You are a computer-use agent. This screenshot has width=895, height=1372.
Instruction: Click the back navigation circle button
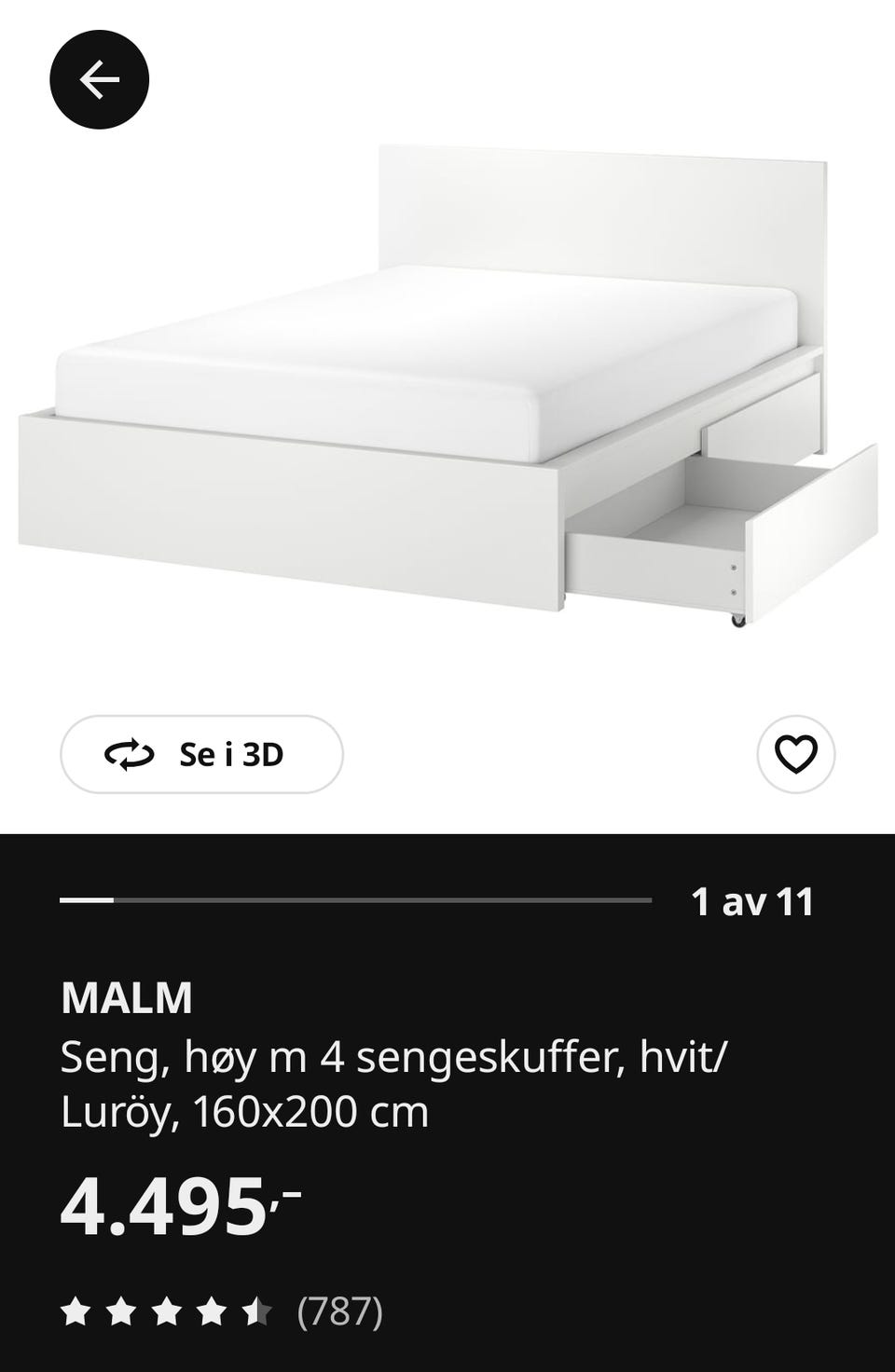pos(102,78)
